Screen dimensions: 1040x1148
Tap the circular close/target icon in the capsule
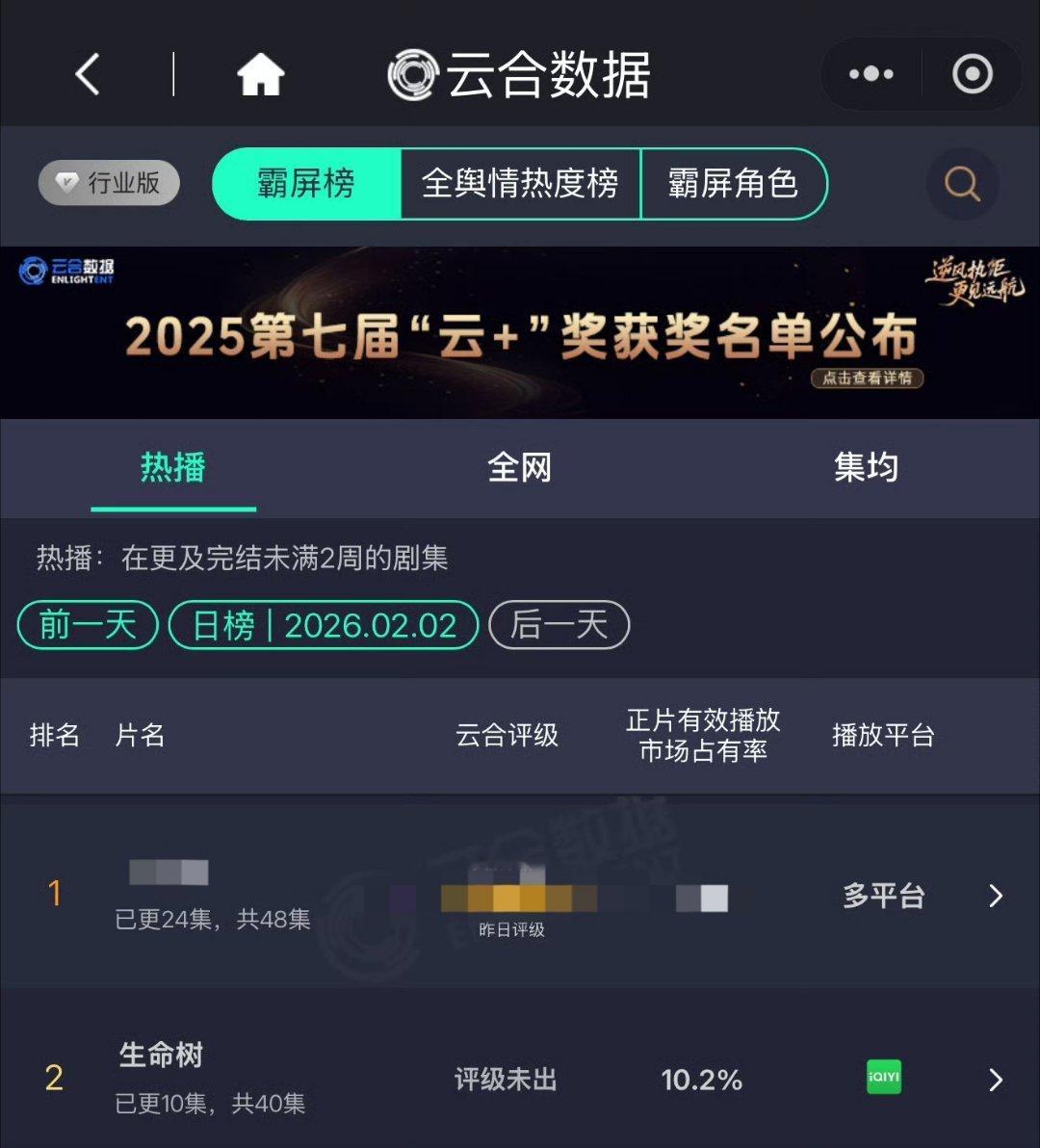[973, 73]
